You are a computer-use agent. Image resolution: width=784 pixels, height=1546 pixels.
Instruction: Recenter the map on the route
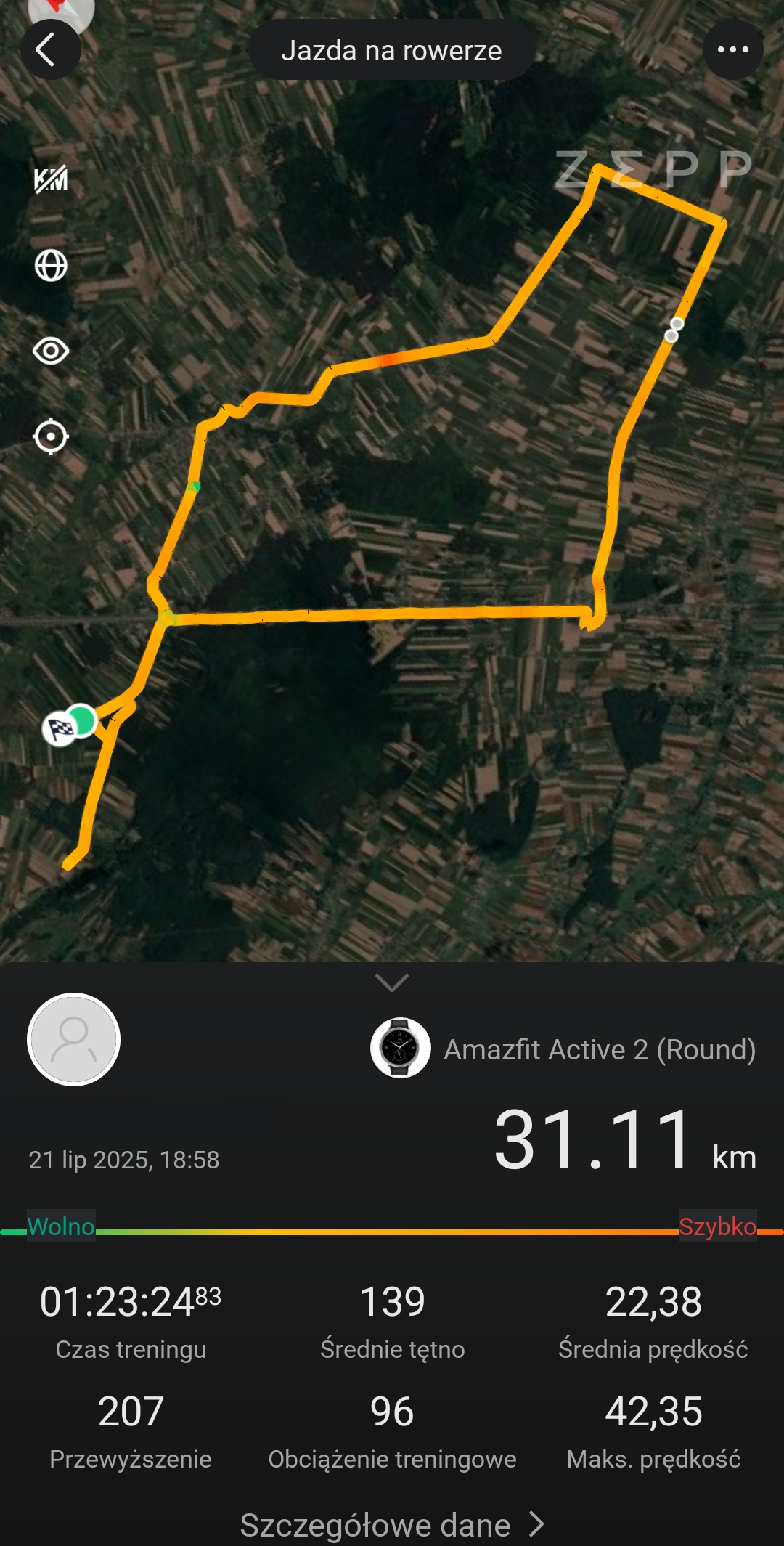pyautogui.click(x=51, y=437)
